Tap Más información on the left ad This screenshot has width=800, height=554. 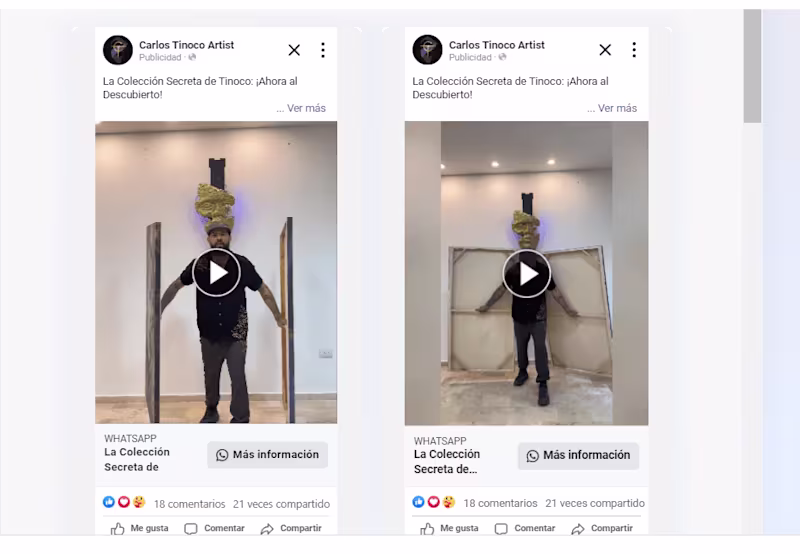pos(267,455)
